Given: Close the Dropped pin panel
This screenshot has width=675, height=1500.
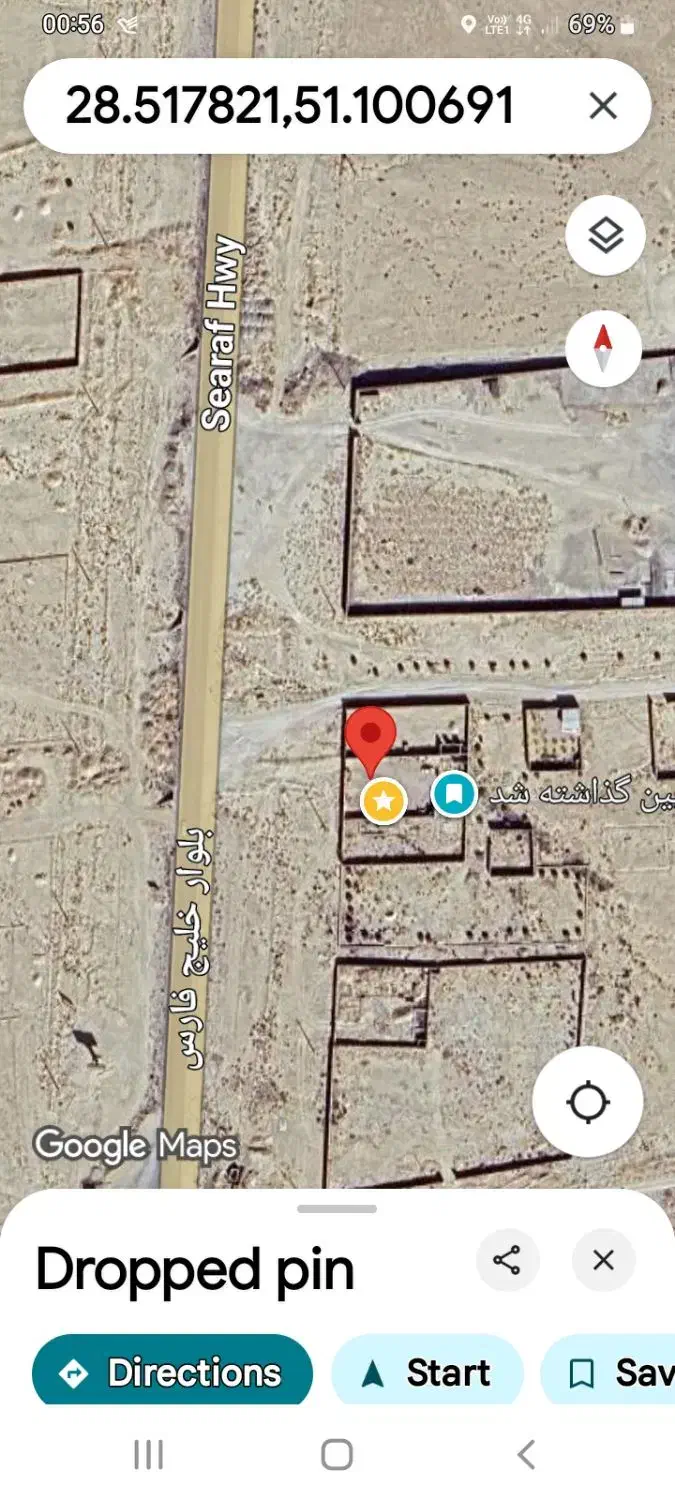Looking at the screenshot, I should coord(603,1260).
